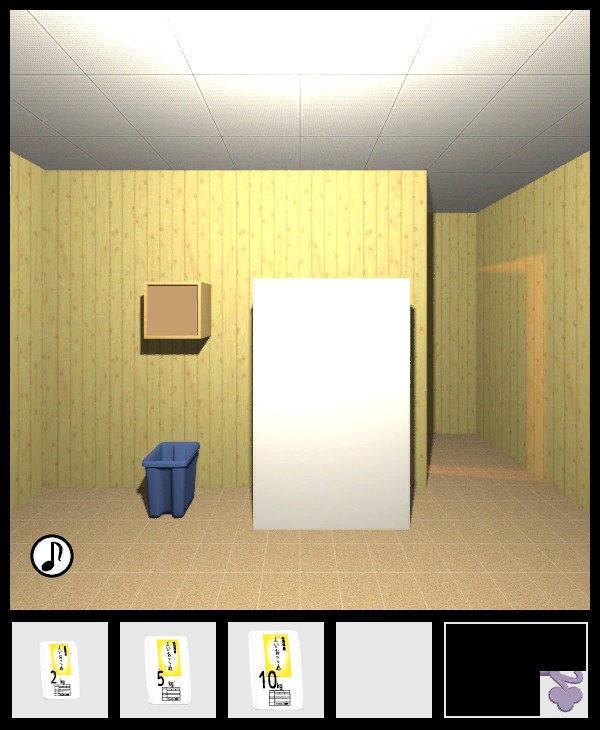
Task: Toggle the music note sound button
Action: 52,556
